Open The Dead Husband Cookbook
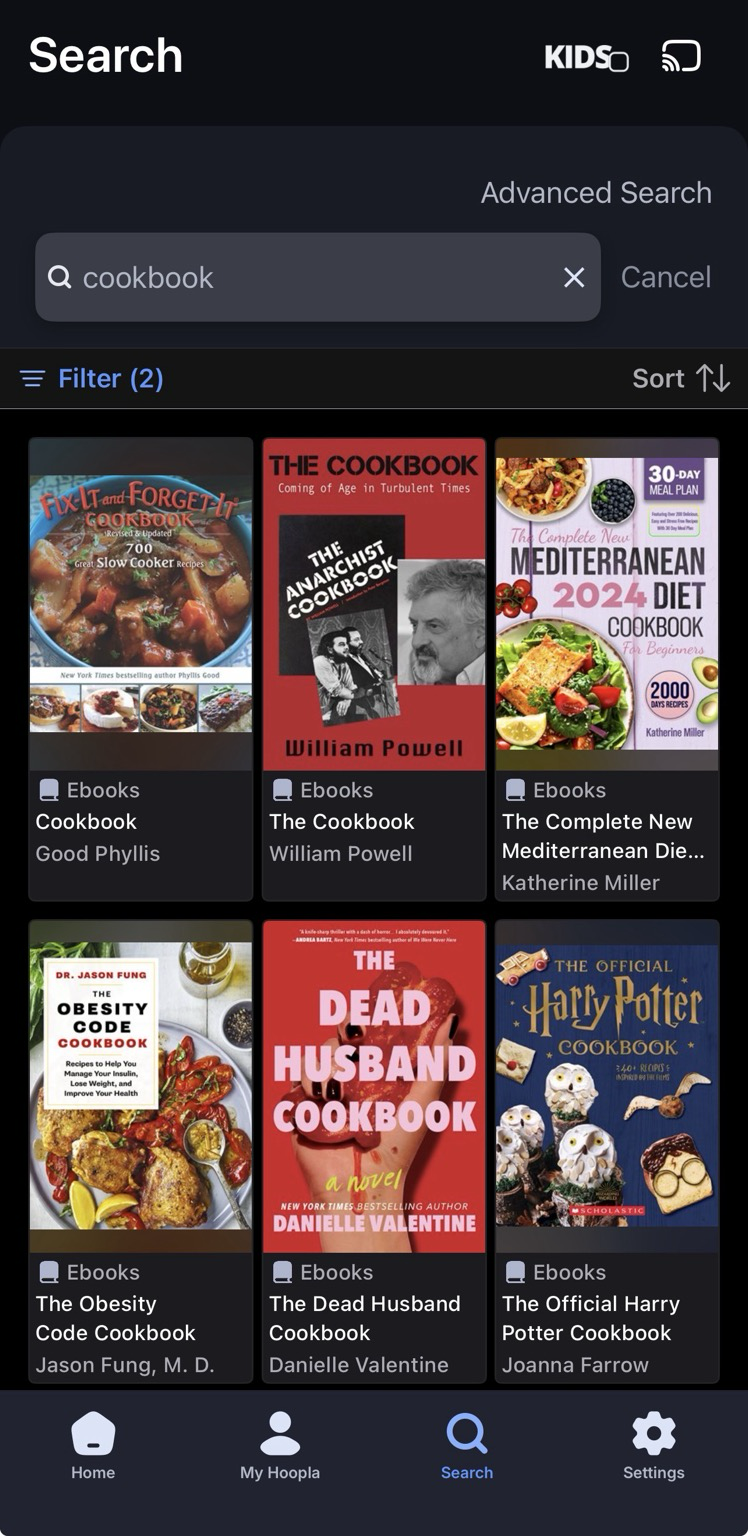 click(374, 1086)
